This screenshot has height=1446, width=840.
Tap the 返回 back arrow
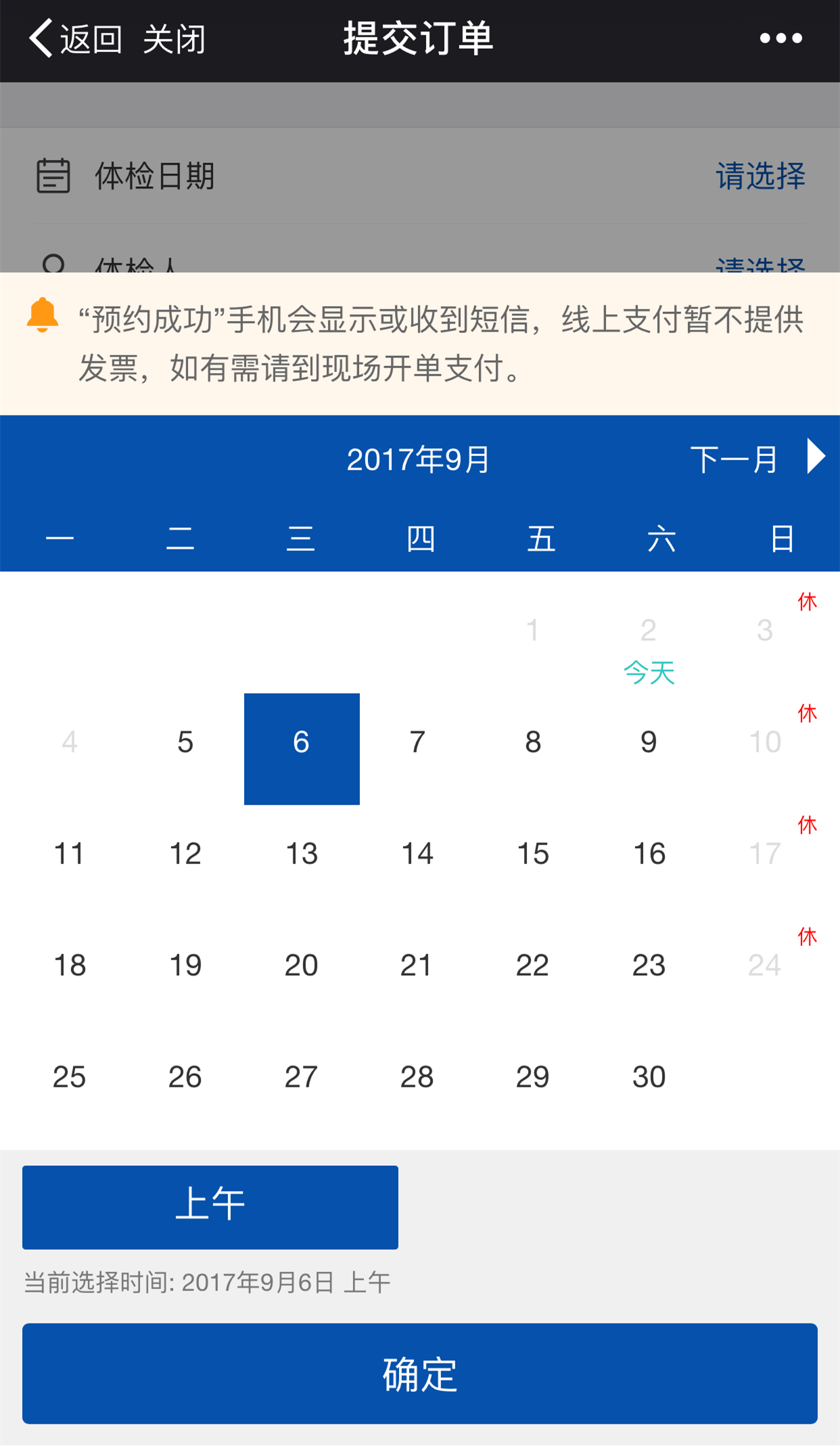coord(75,39)
